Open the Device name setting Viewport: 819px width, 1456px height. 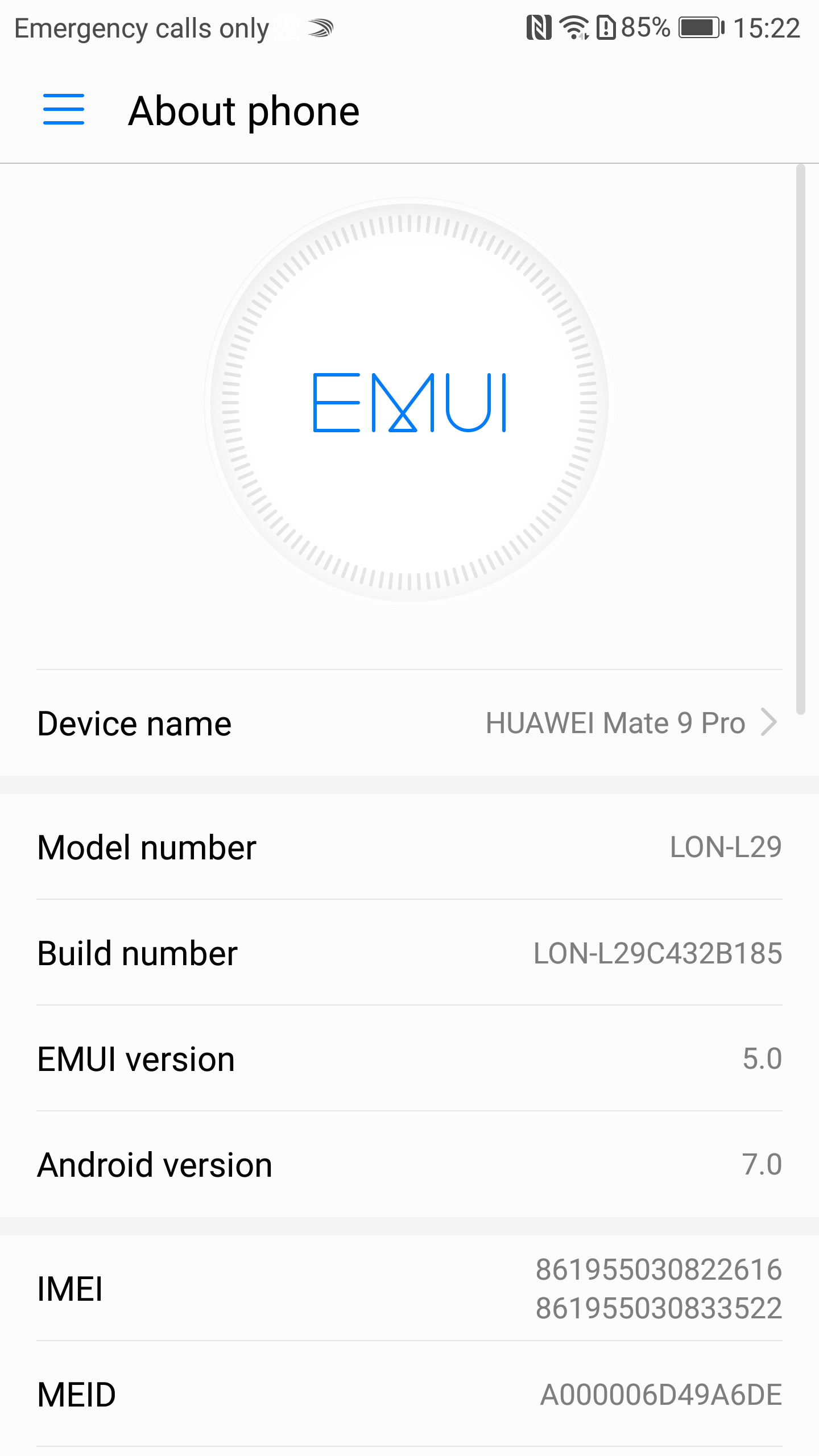pos(408,723)
